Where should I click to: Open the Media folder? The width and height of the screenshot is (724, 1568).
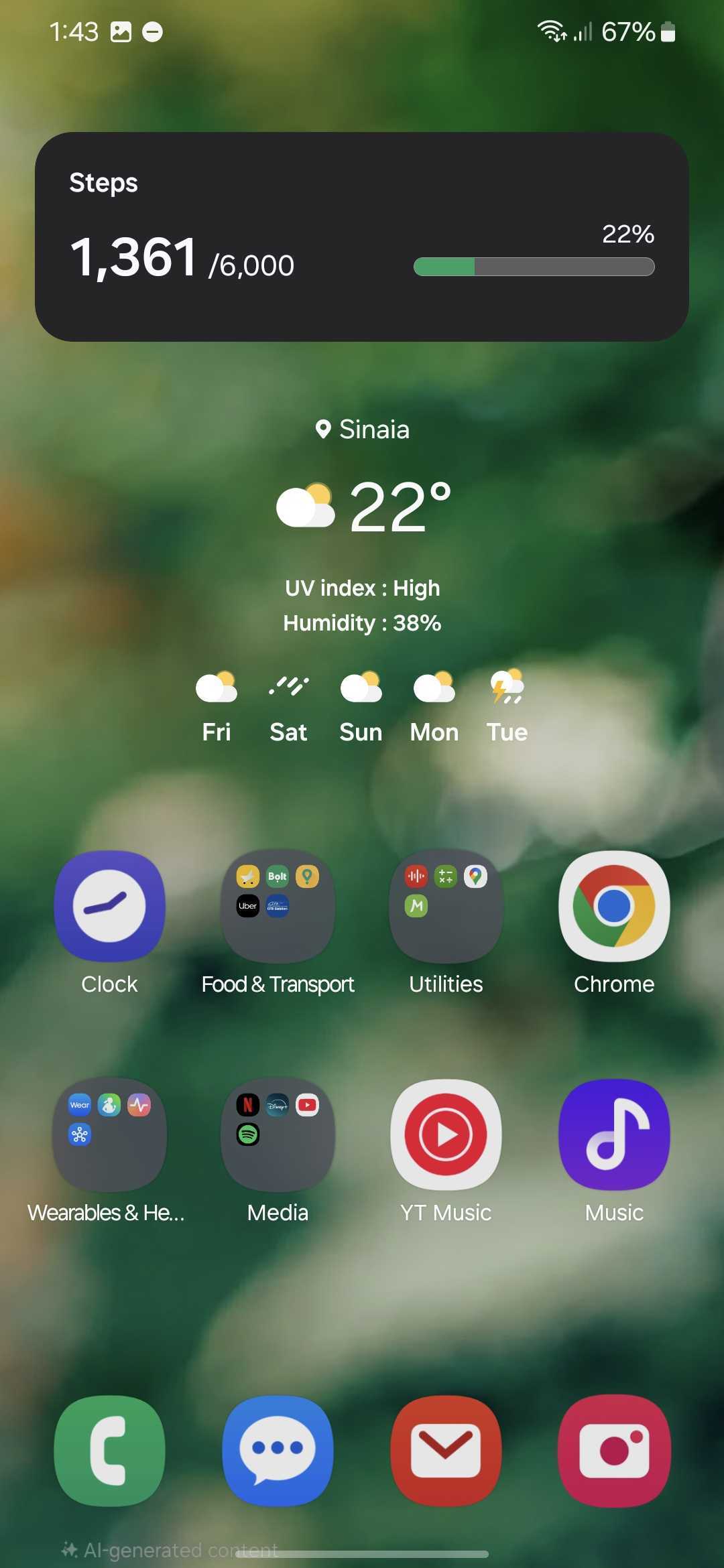pyautogui.click(x=278, y=1134)
